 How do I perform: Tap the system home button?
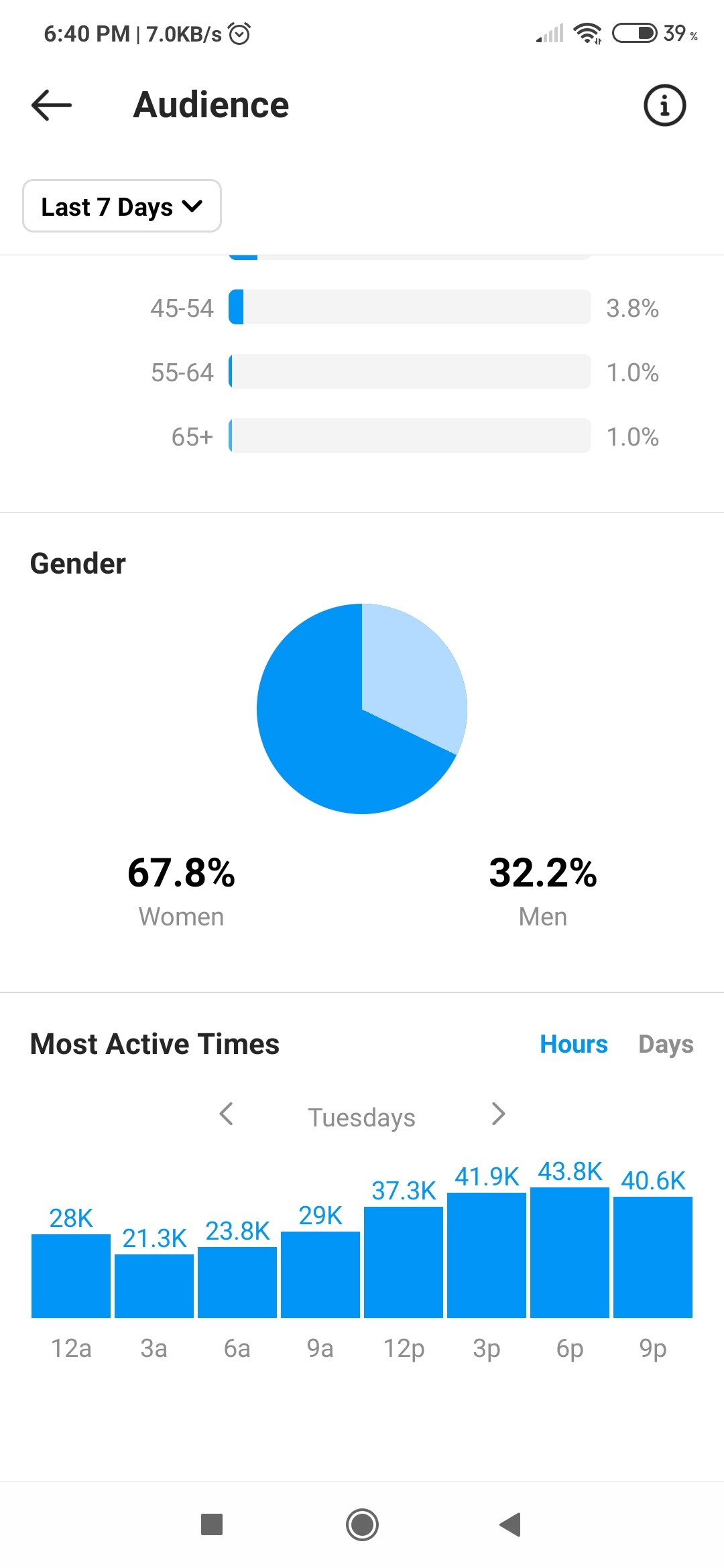point(362,1524)
